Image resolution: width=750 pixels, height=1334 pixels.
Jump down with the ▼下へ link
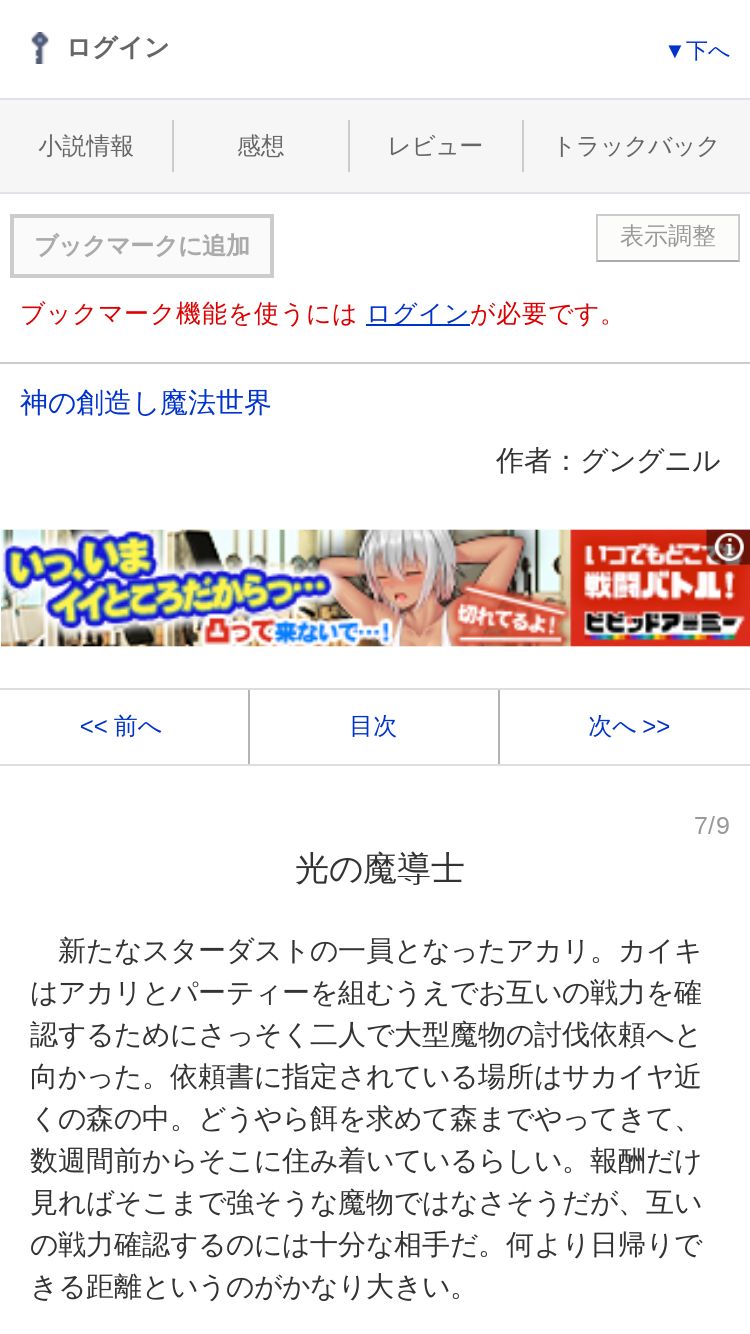point(698,50)
